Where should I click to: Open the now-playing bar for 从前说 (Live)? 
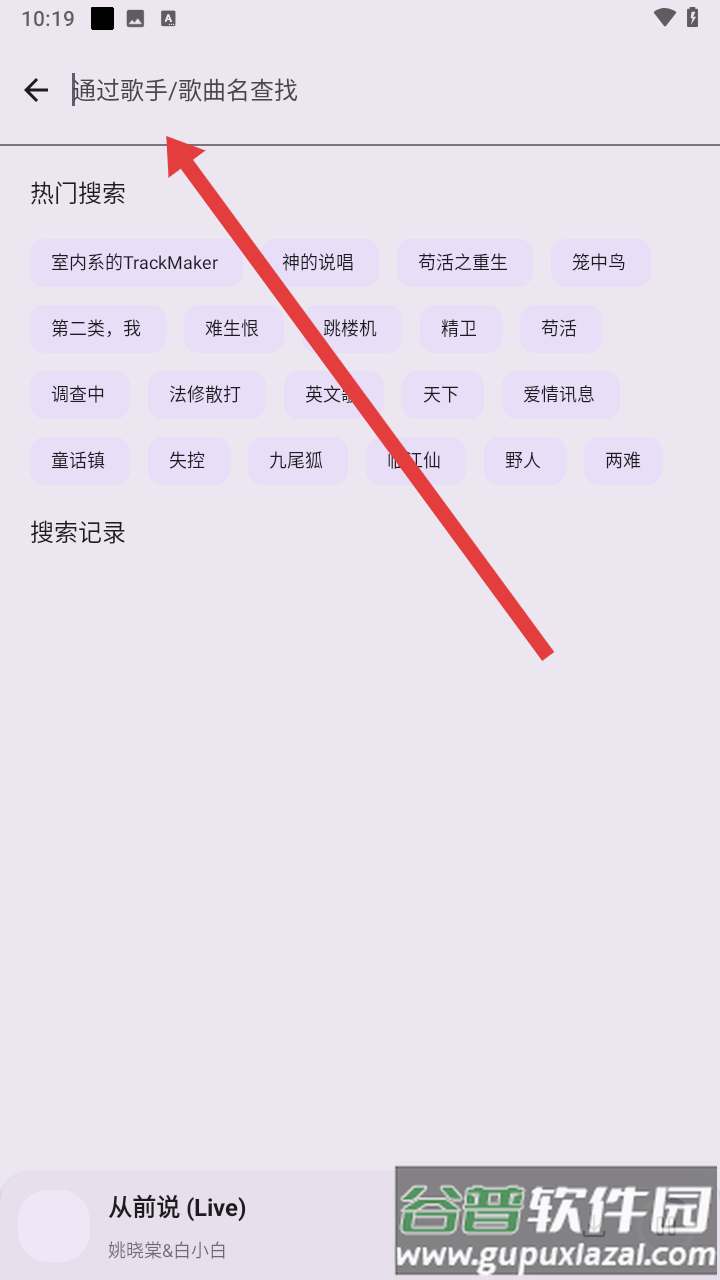[200, 1225]
